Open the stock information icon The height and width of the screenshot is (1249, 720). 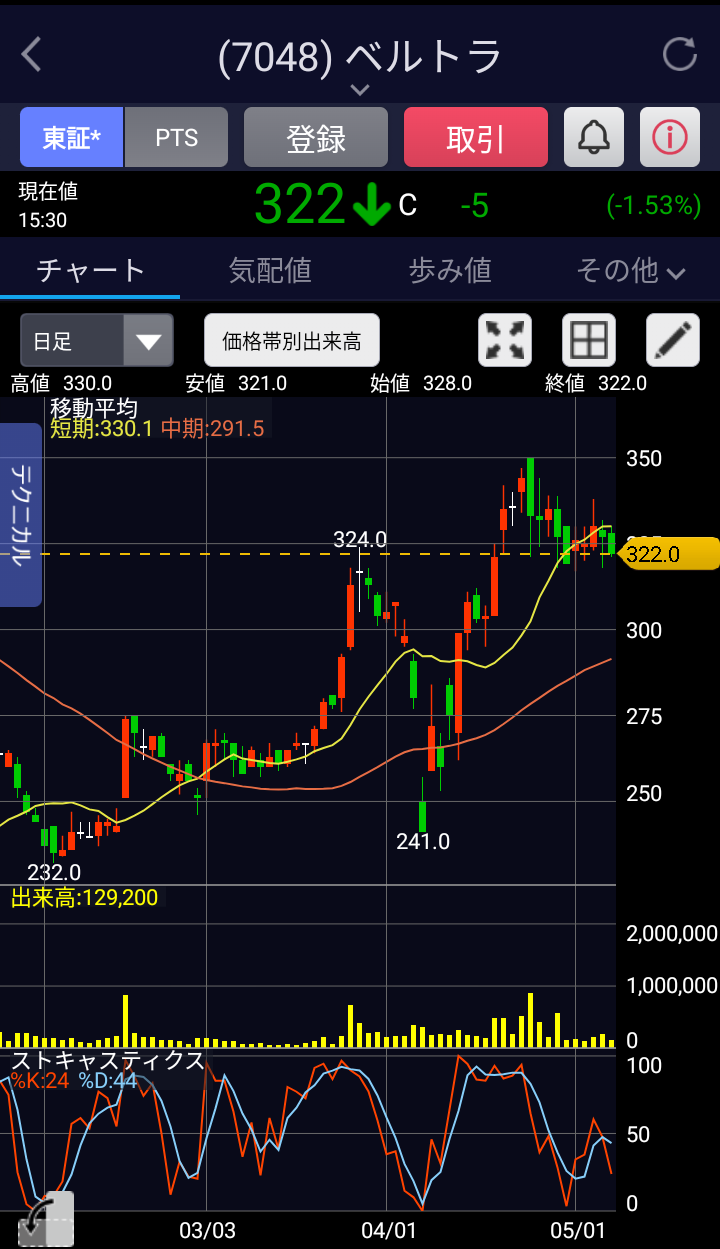pos(670,137)
